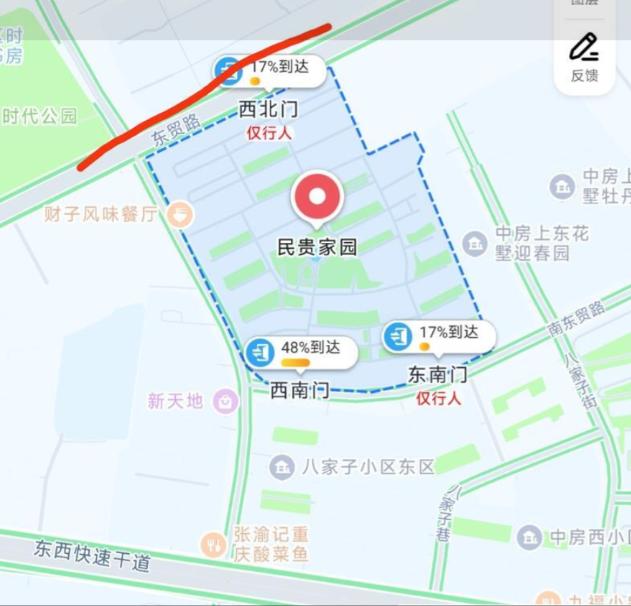Open 财子风味餐厅 restaurant marker
This screenshot has width=631, height=606.
181,213
